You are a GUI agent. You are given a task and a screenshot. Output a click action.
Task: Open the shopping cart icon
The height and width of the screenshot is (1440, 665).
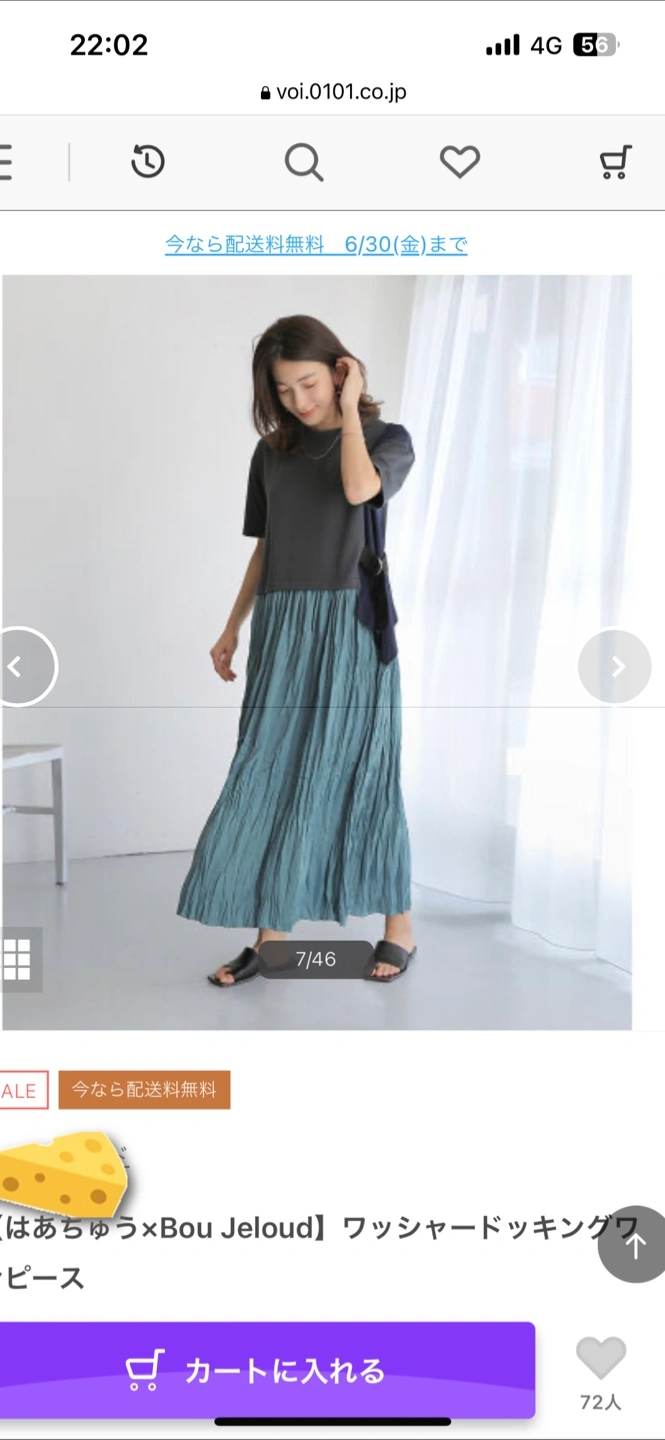coord(615,162)
